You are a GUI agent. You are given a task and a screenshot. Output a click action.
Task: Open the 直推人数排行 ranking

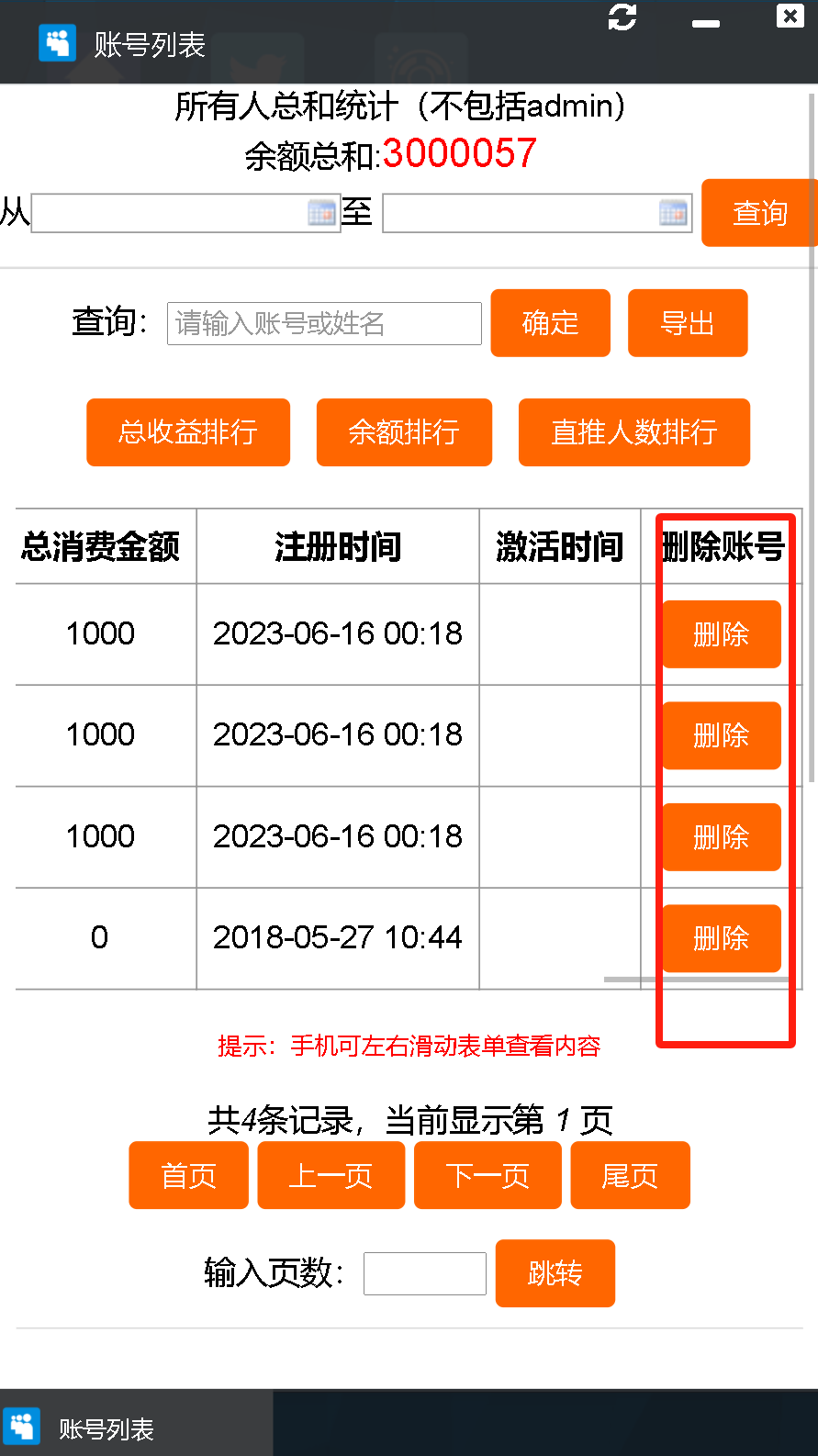(x=633, y=431)
